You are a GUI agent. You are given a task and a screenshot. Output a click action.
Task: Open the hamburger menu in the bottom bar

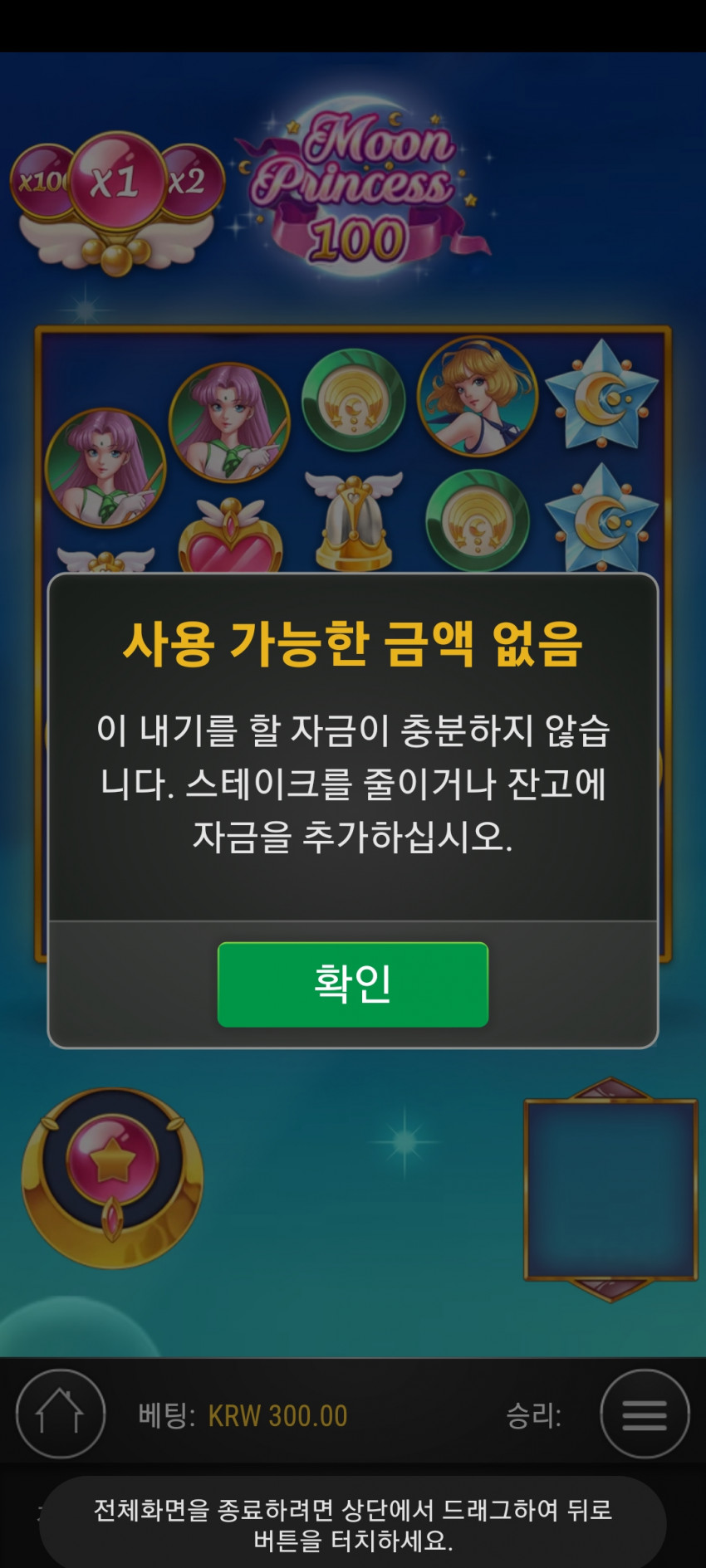click(x=645, y=1414)
